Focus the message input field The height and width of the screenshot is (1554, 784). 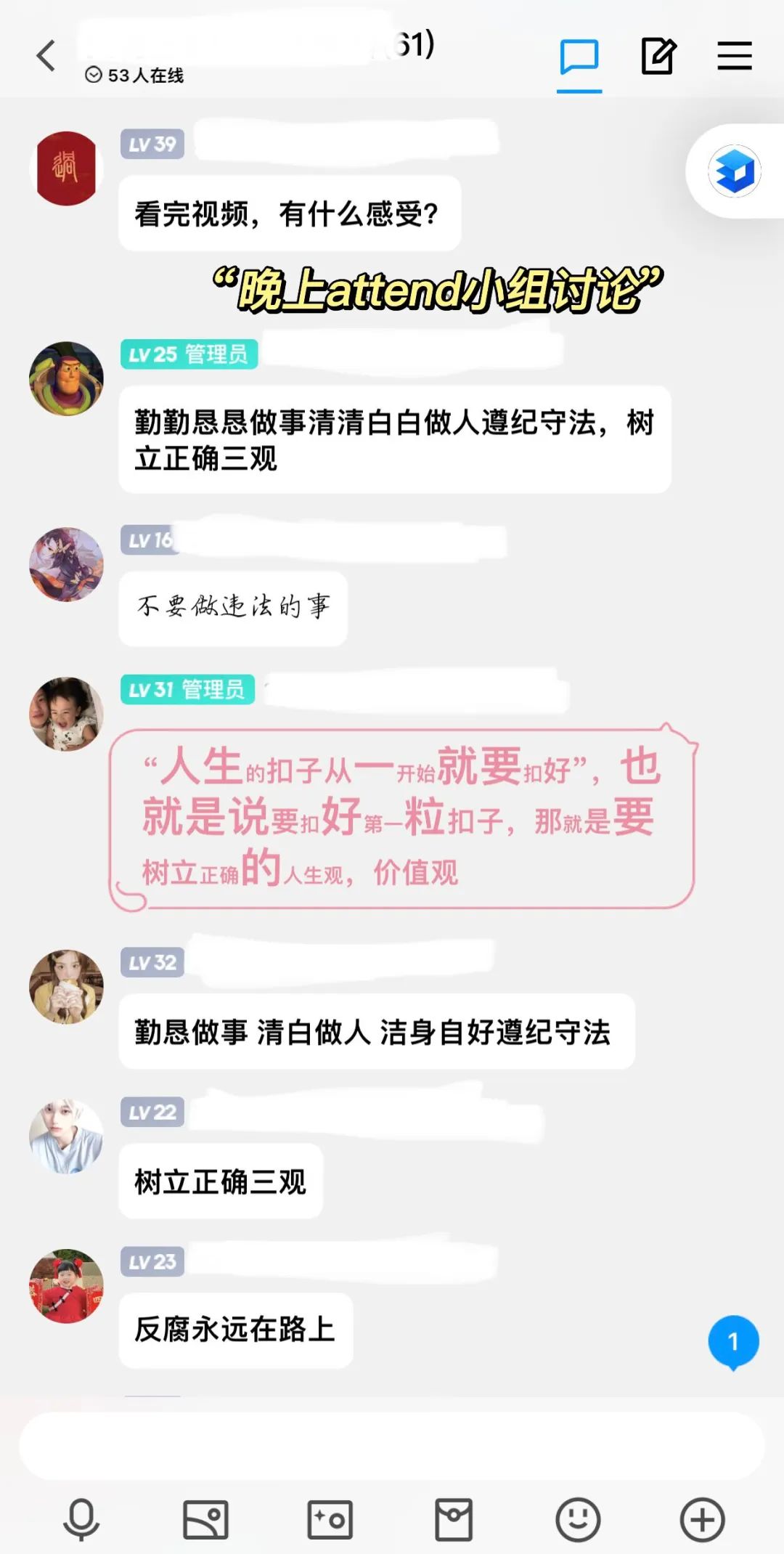pyautogui.click(x=392, y=1447)
